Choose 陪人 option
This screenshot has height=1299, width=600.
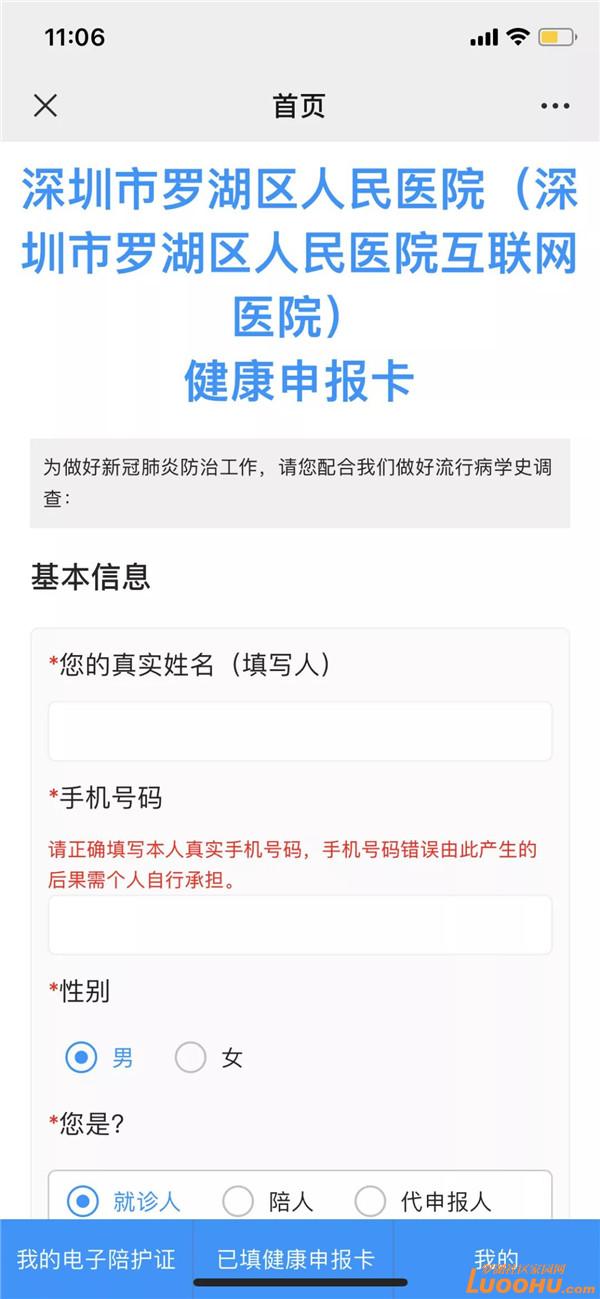pos(268,1201)
